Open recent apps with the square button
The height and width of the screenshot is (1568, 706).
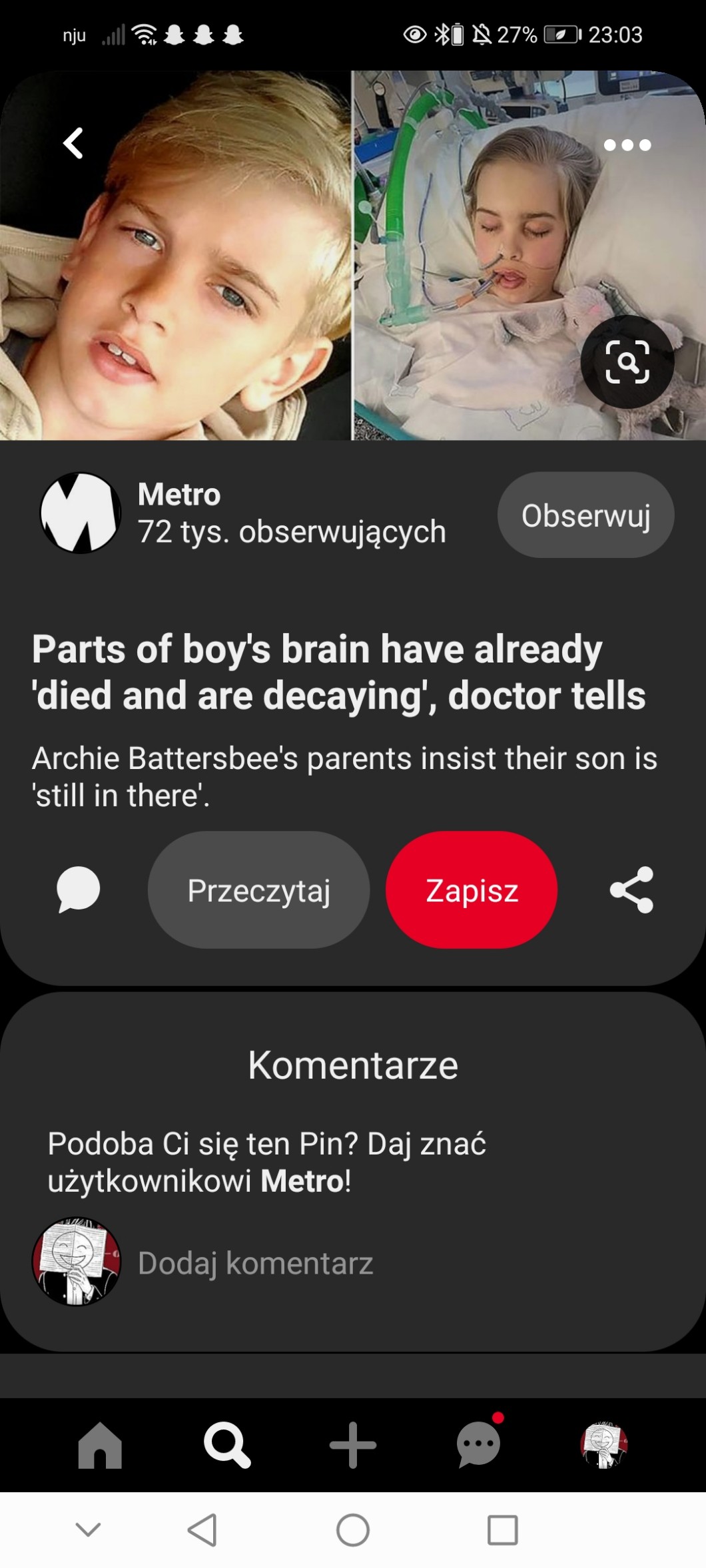tap(503, 1530)
